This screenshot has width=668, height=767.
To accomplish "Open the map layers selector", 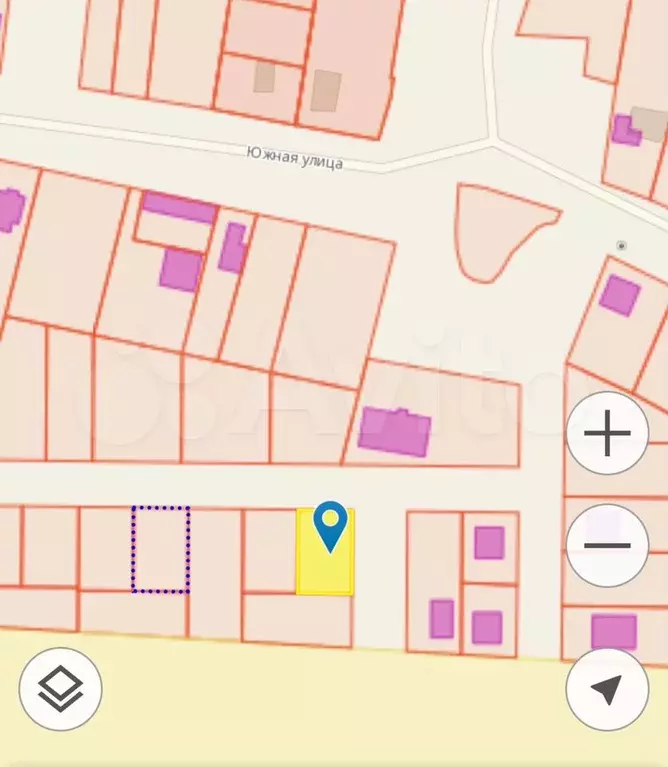I will [60, 689].
